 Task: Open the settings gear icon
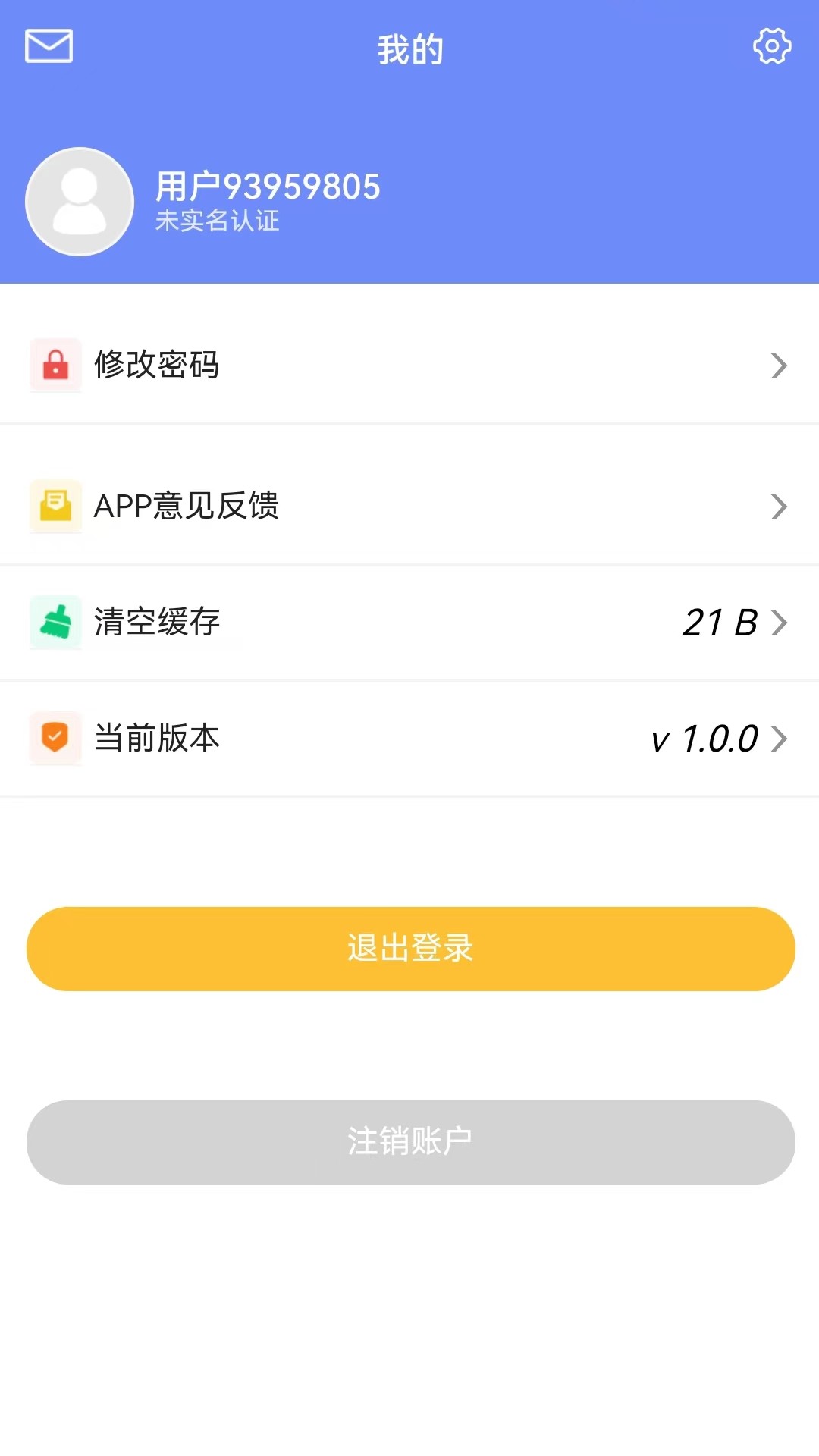click(x=773, y=47)
